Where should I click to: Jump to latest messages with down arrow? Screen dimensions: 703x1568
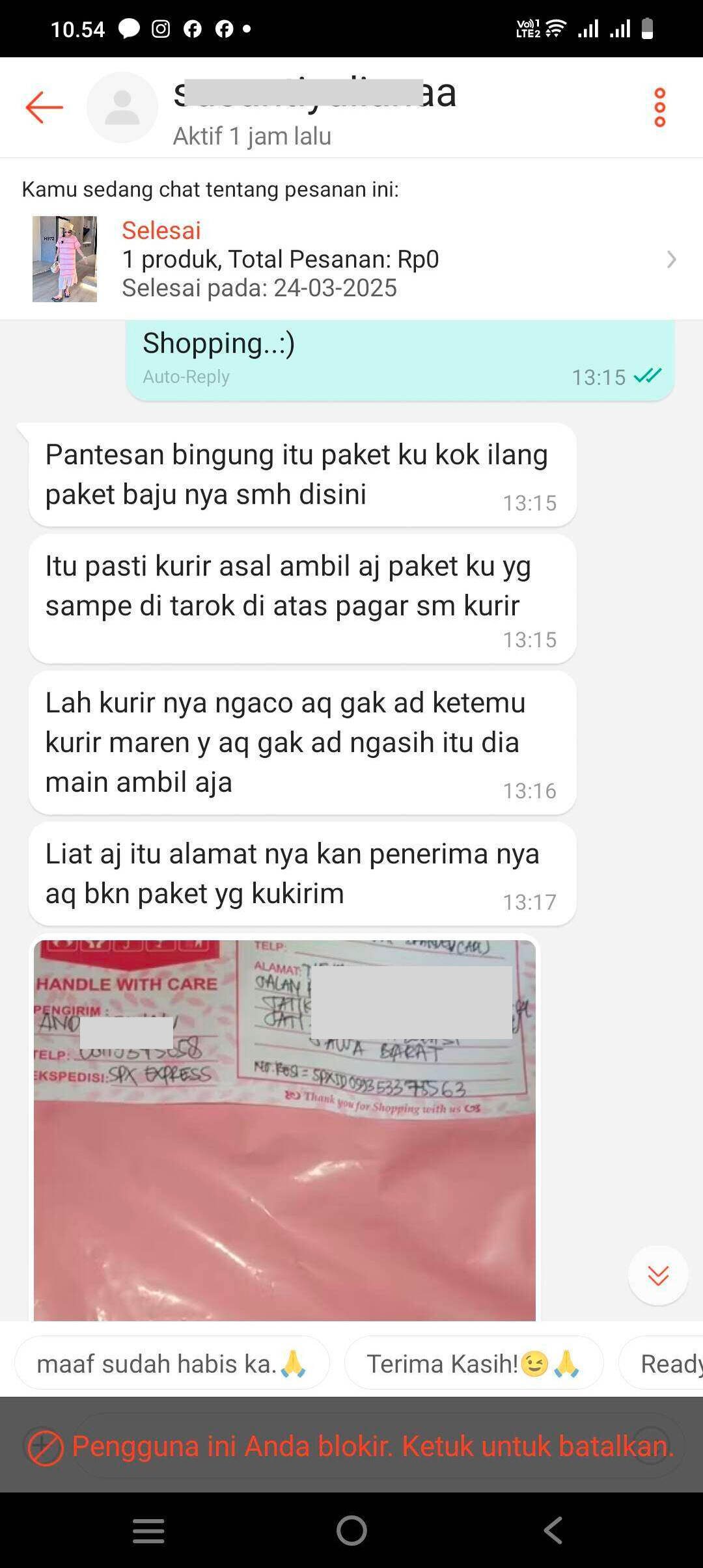[658, 1275]
